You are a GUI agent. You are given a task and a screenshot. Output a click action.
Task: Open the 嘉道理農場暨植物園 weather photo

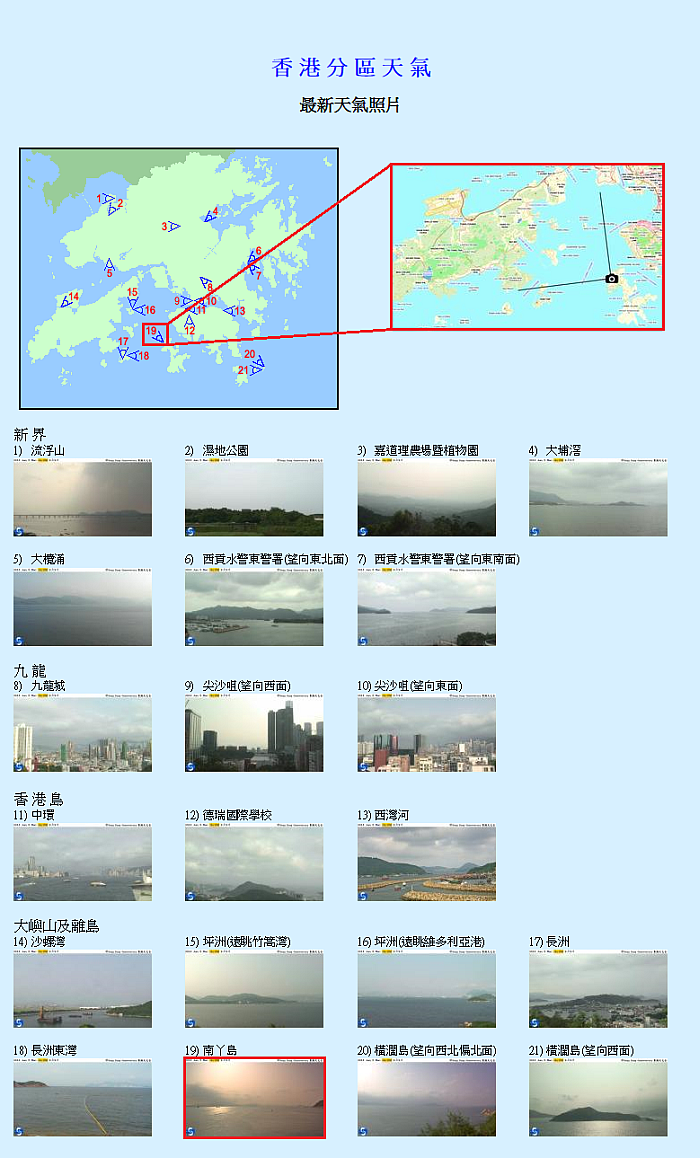coord(427,498)
